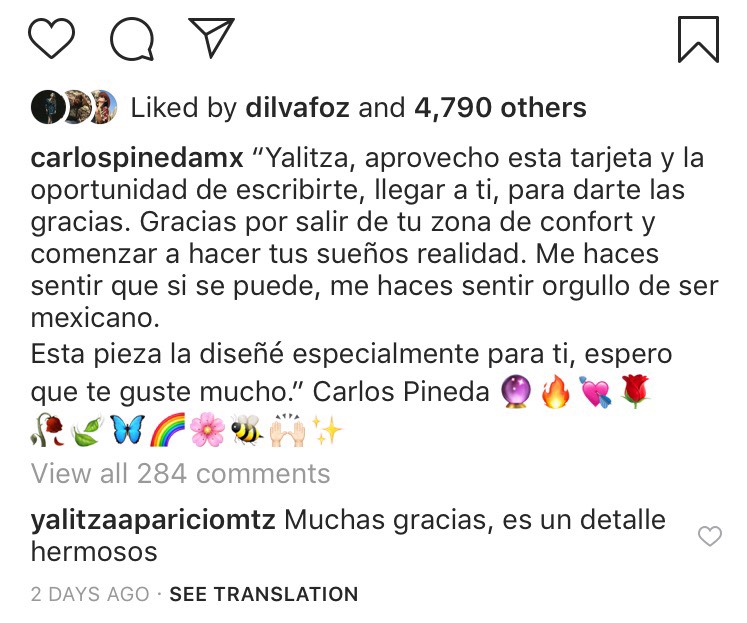The height and width of the screenshot is (623, 747).
Task: Open dilvafoz's profile from likes
Action: [x=296, y=107]
